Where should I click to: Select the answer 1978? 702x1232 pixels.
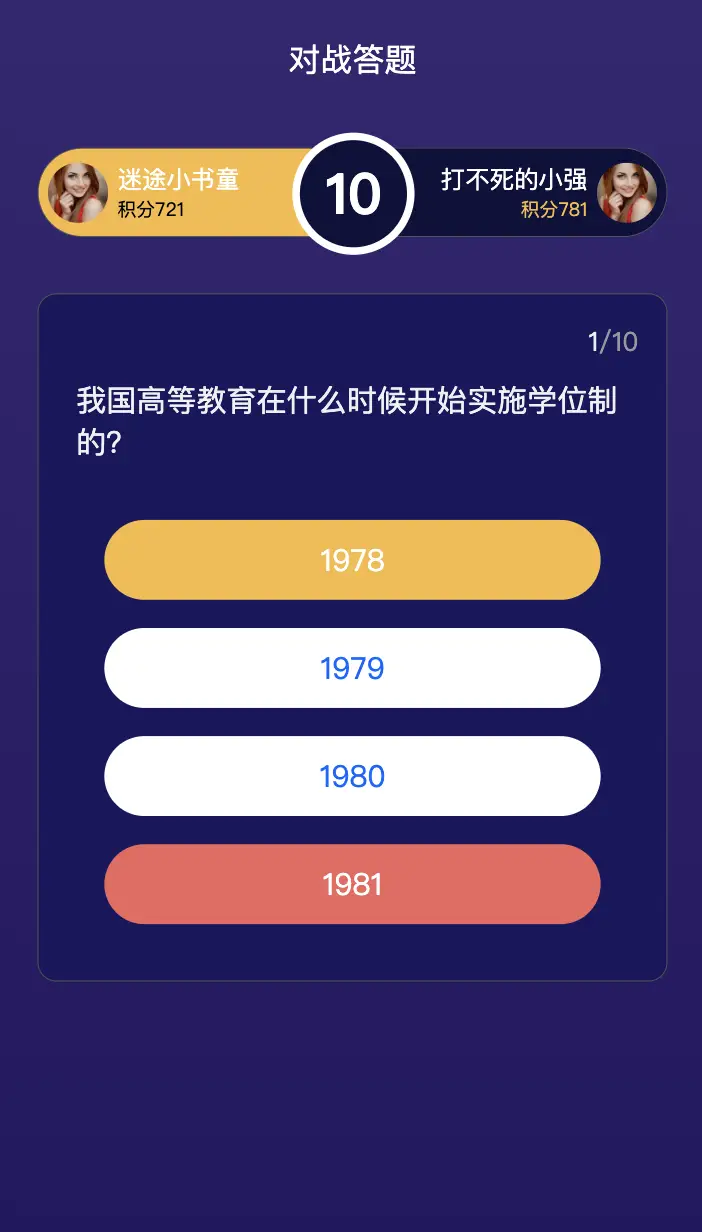pyautogui.click(x=352, y=560)
